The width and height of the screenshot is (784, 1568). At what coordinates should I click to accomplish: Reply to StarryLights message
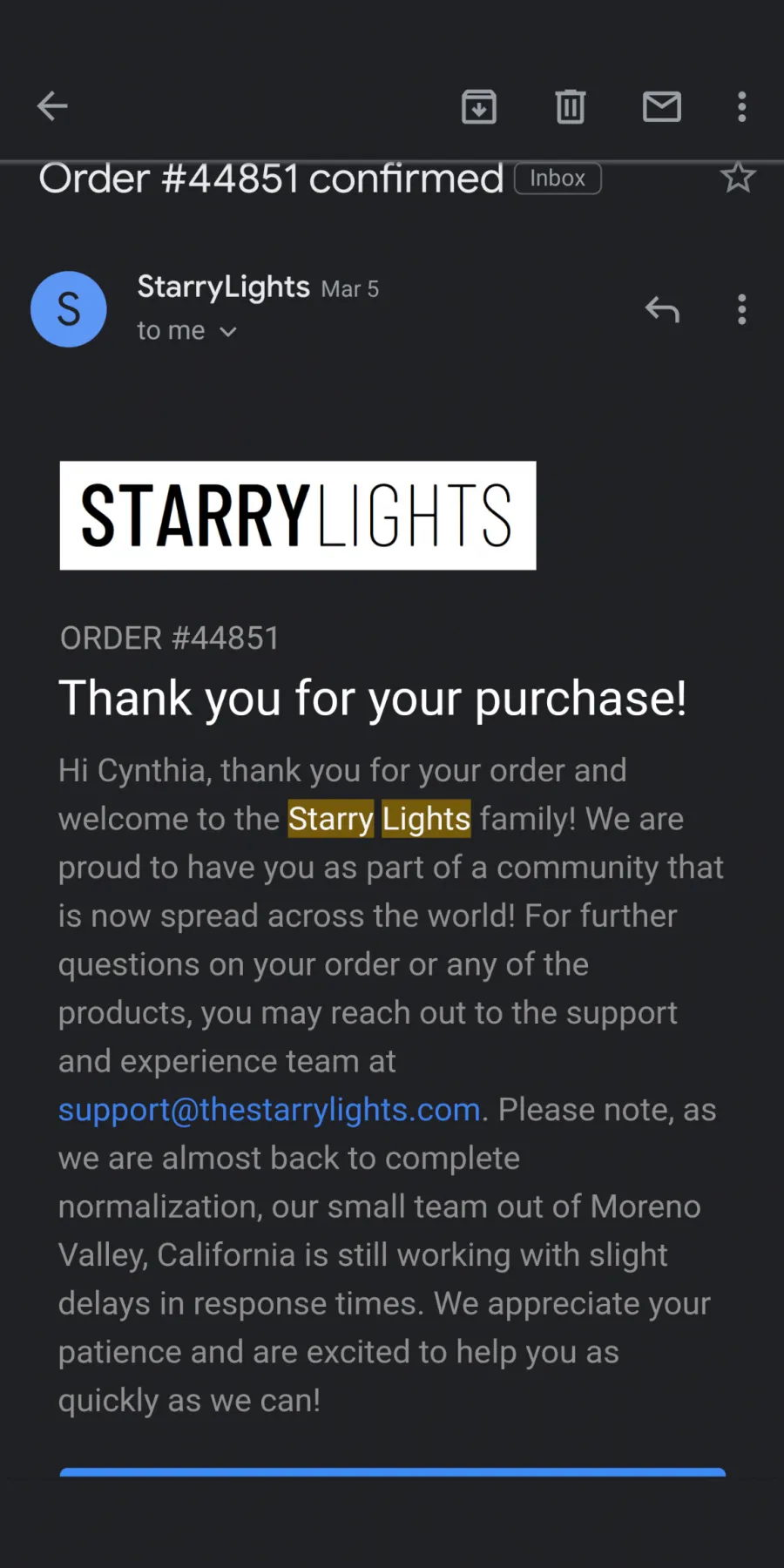tap(662, 309)
